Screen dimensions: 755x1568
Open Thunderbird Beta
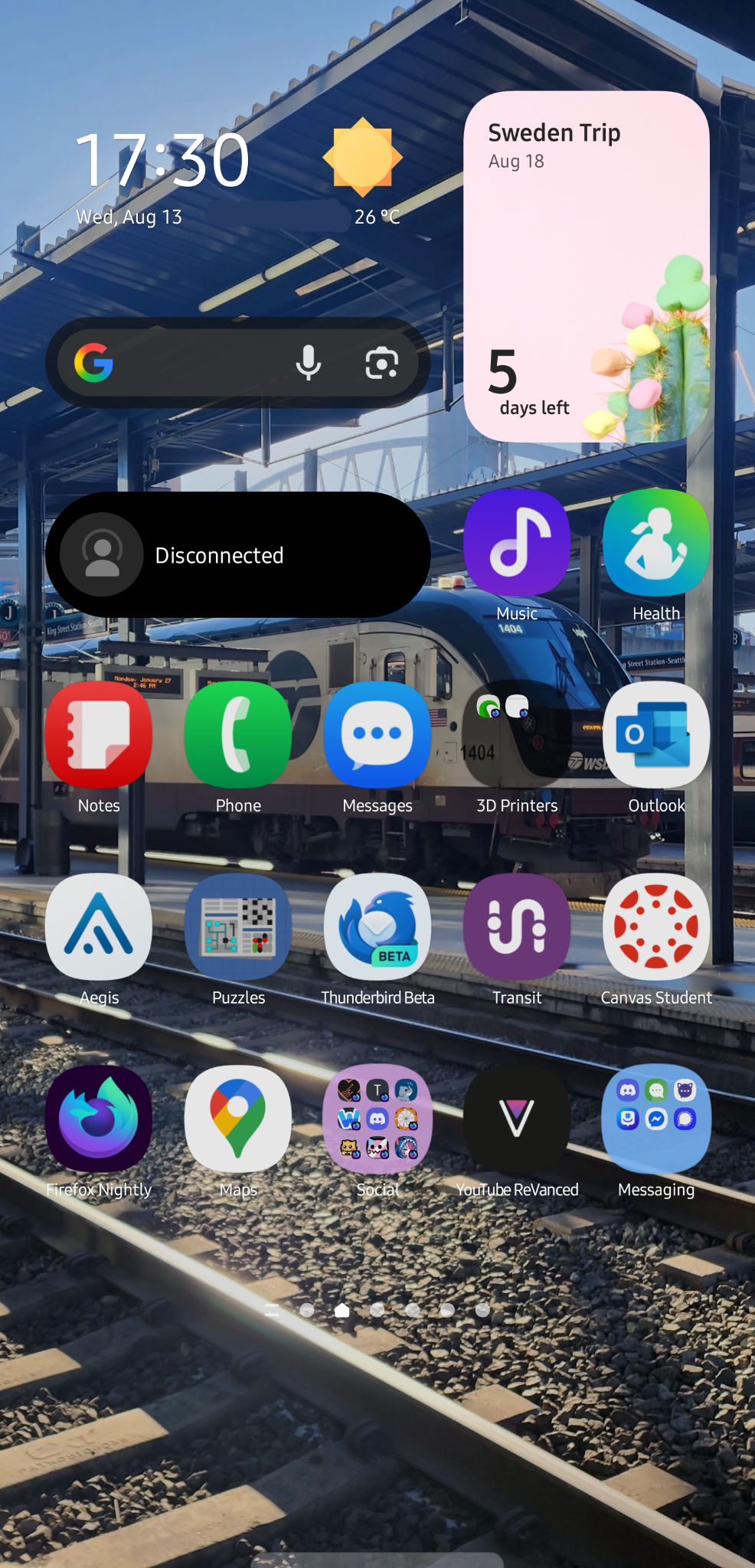pos(377,927)
